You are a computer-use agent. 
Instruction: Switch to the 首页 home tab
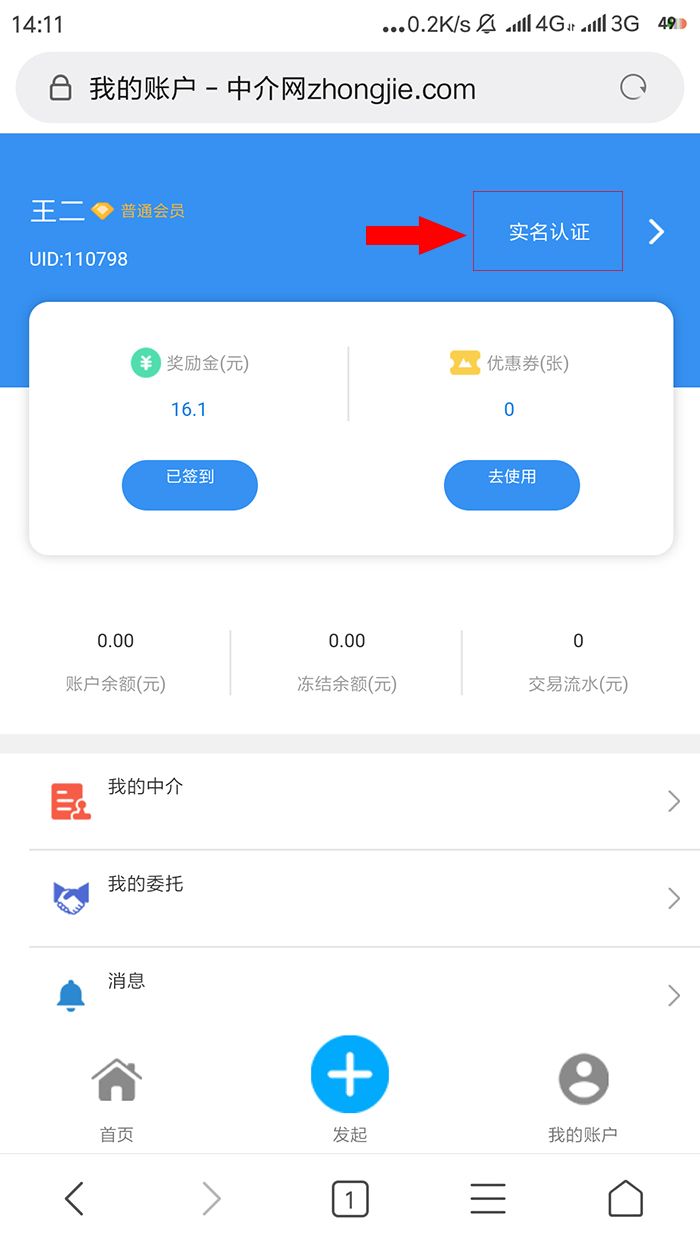click(116, 1100)
